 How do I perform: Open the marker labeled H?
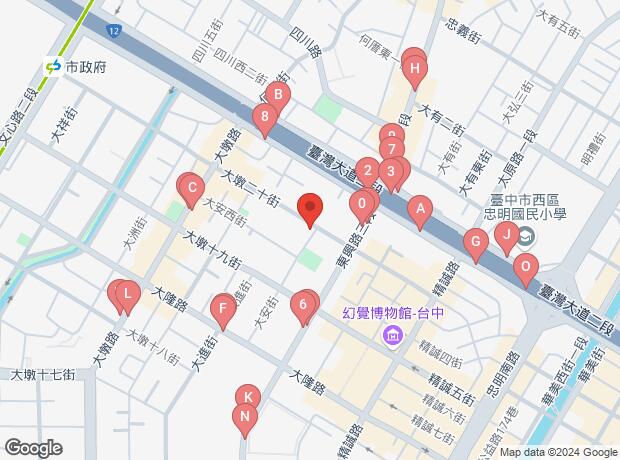pyautogui.click(x=414, y=69)
